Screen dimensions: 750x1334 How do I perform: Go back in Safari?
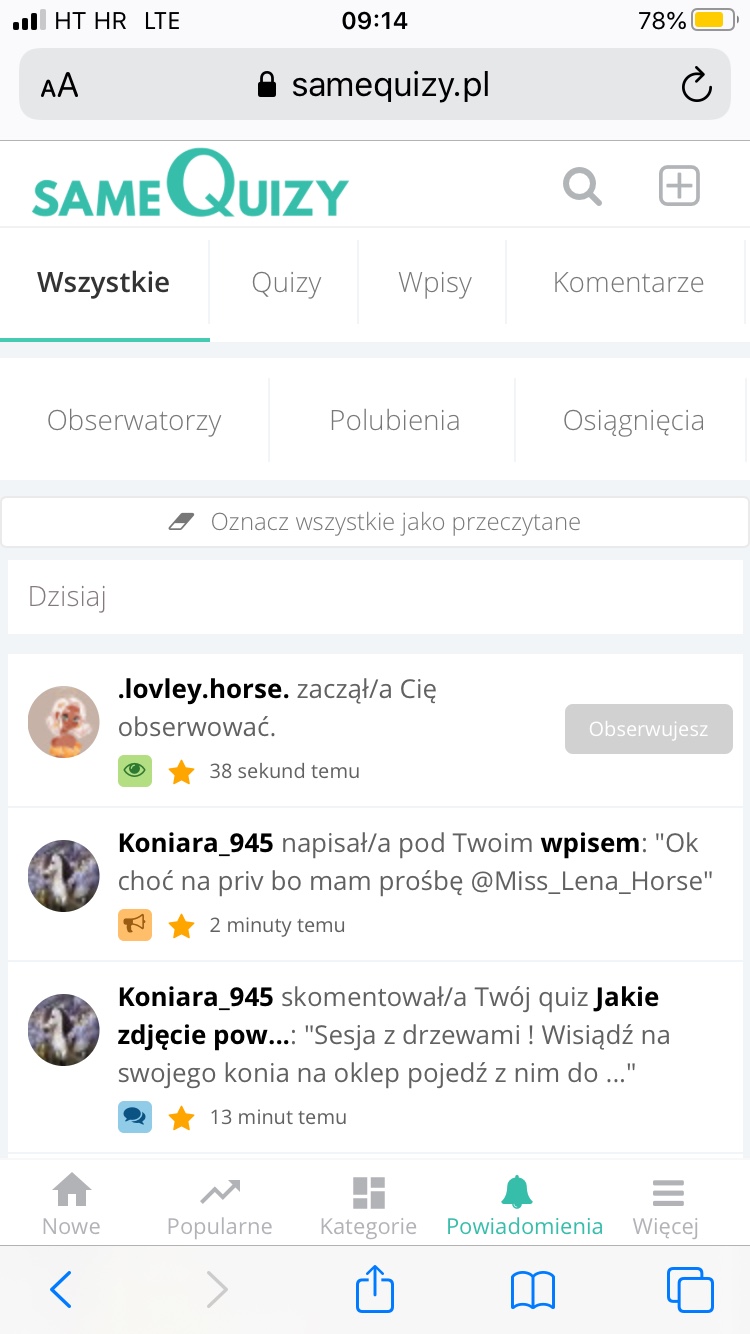tap(61, 1290)
